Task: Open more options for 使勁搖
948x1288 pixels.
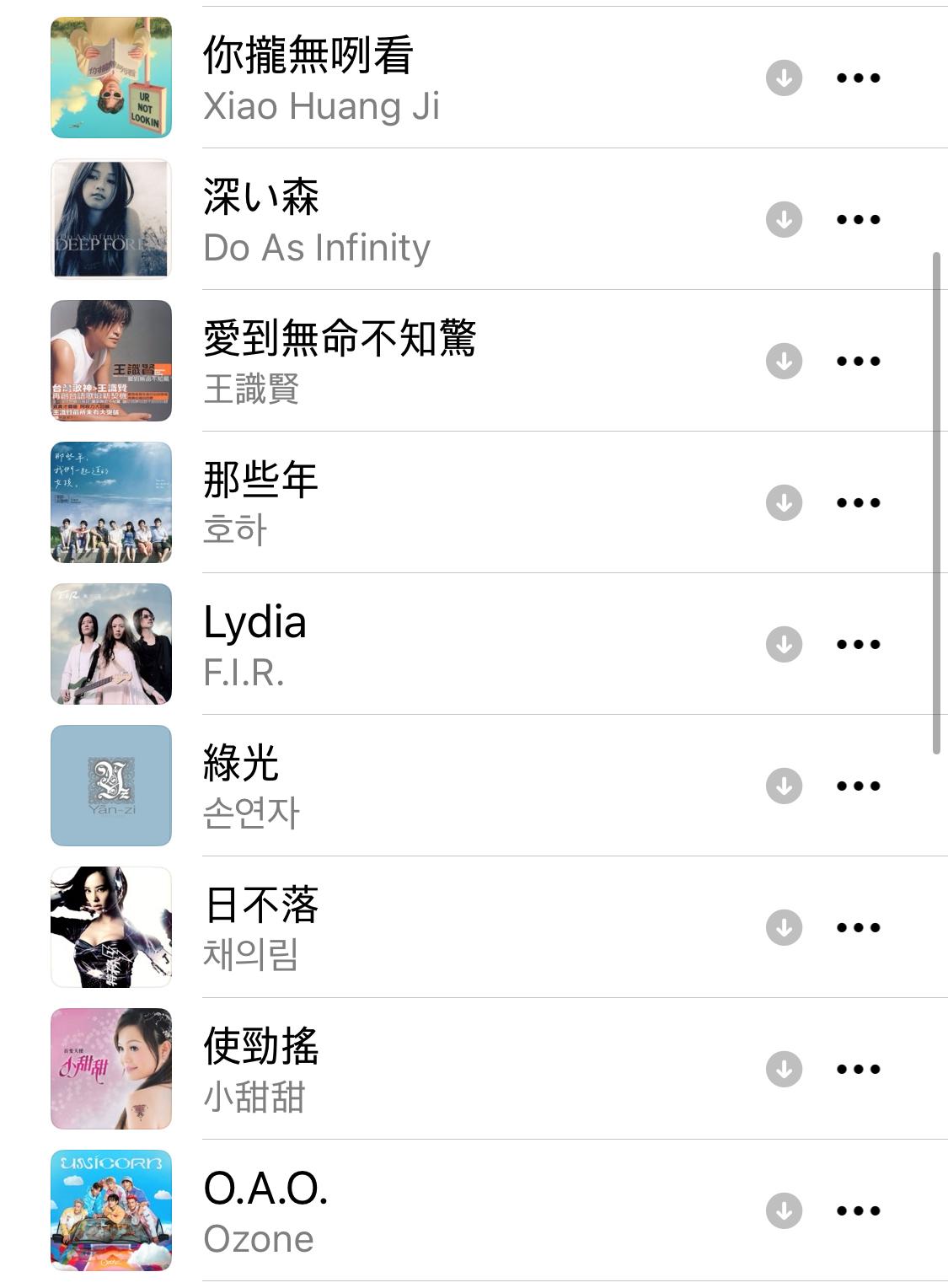Action: (858, 1070)
